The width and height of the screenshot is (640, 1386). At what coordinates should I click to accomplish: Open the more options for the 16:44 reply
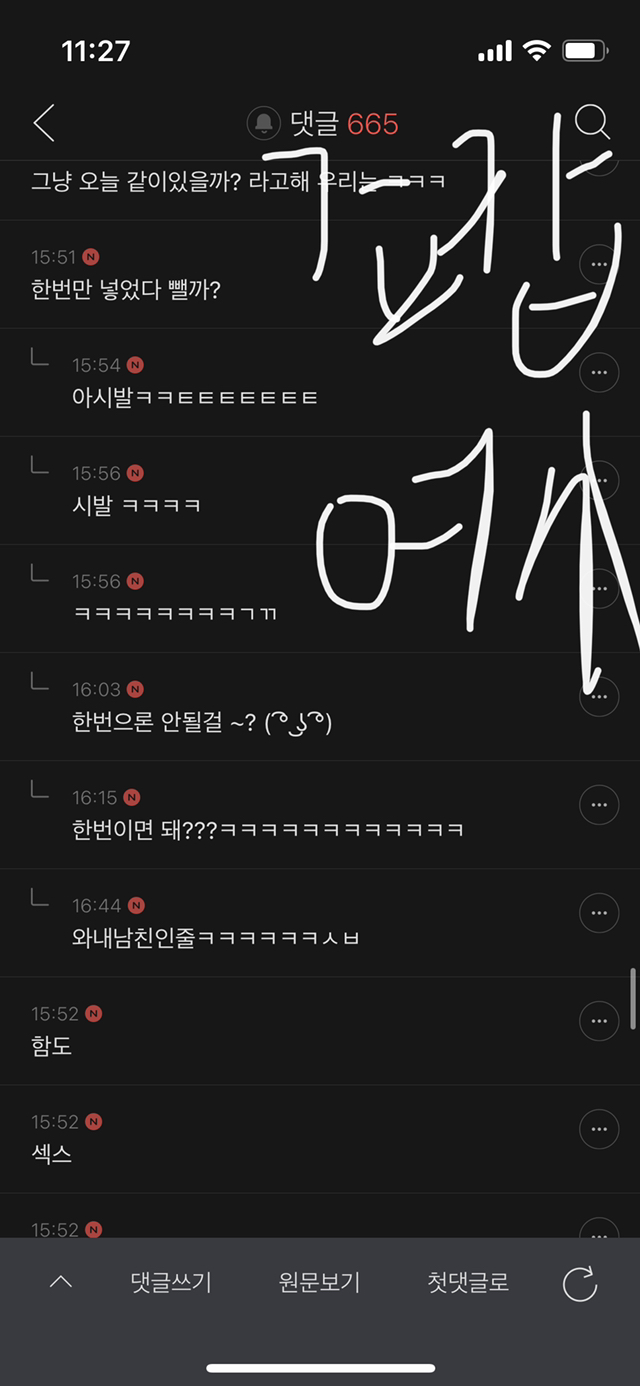point(599,913)
